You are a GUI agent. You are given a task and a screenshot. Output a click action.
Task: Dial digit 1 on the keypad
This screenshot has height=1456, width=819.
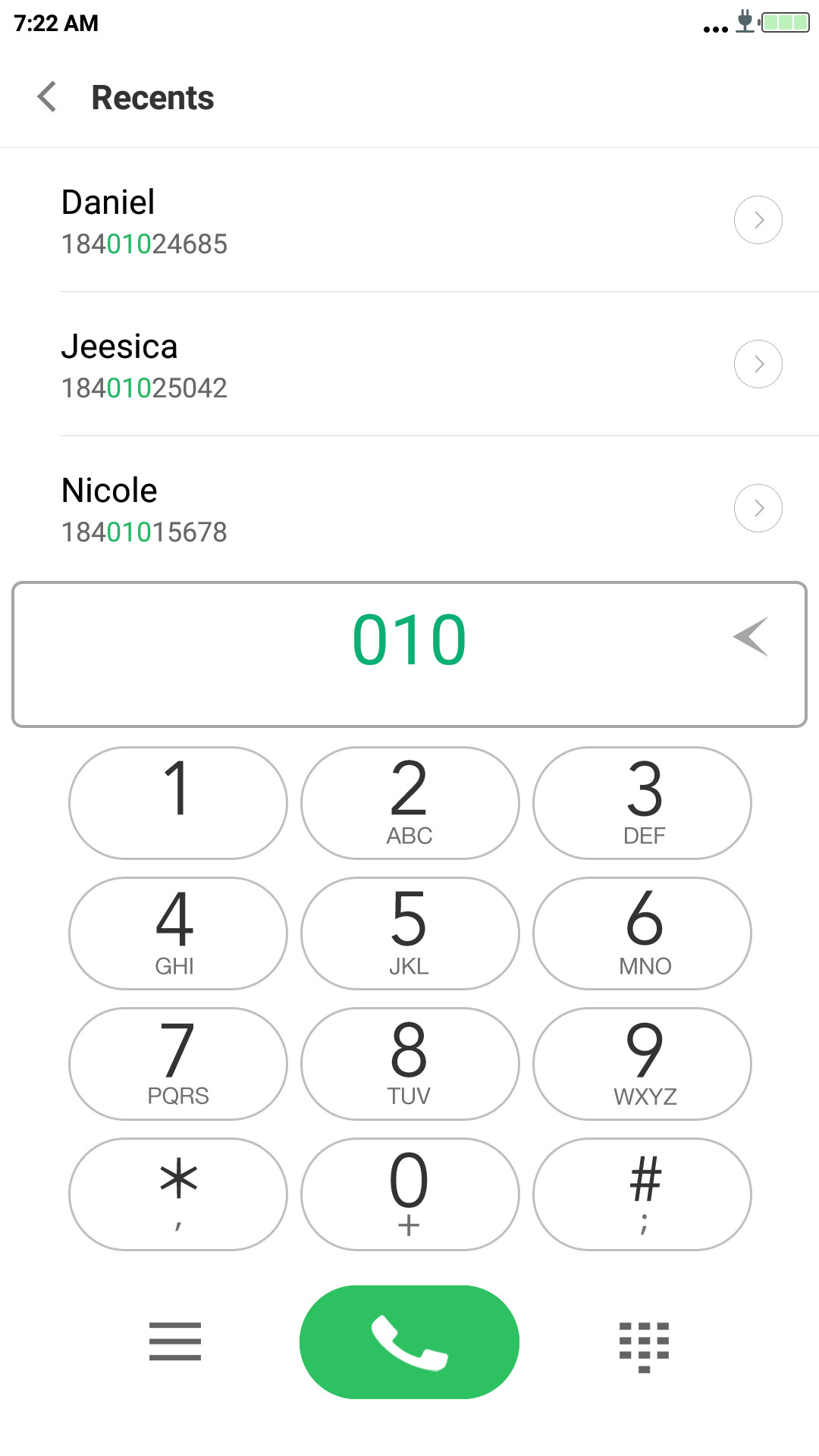point(178,803)
